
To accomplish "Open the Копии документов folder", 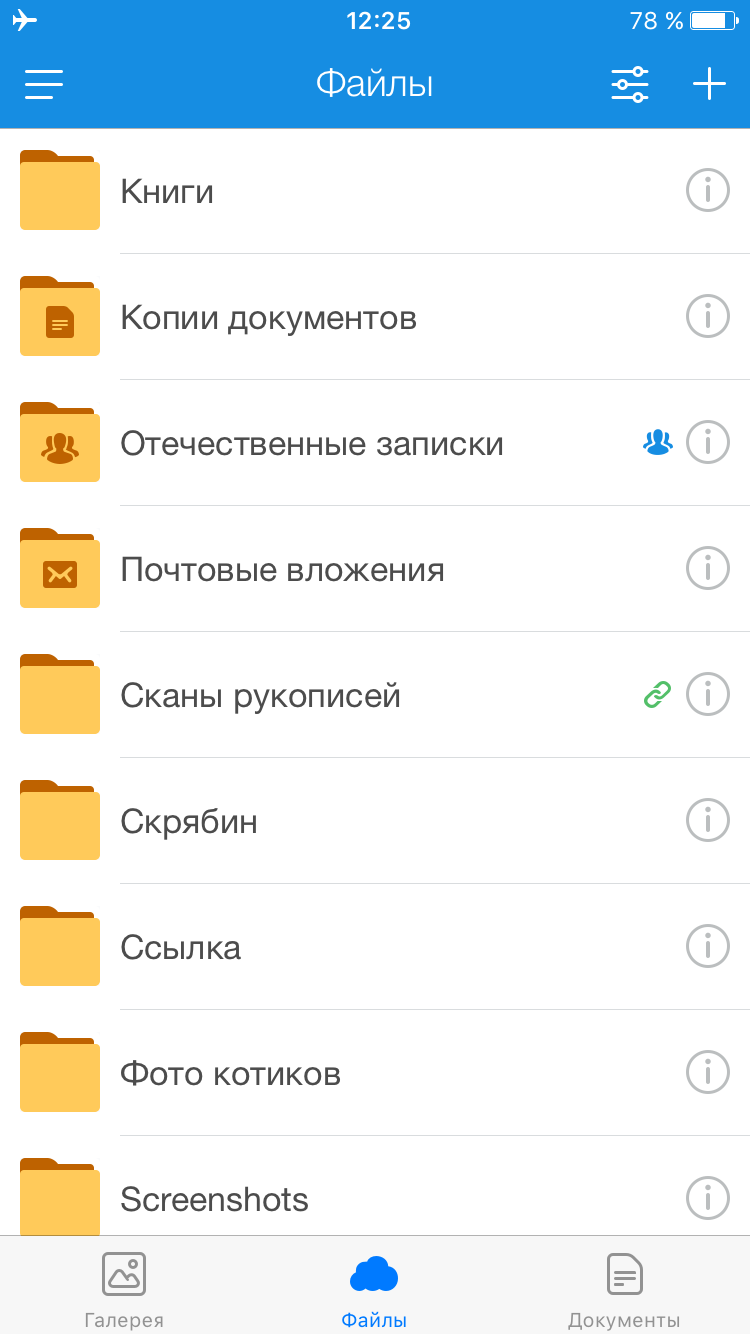I will 375,317.
